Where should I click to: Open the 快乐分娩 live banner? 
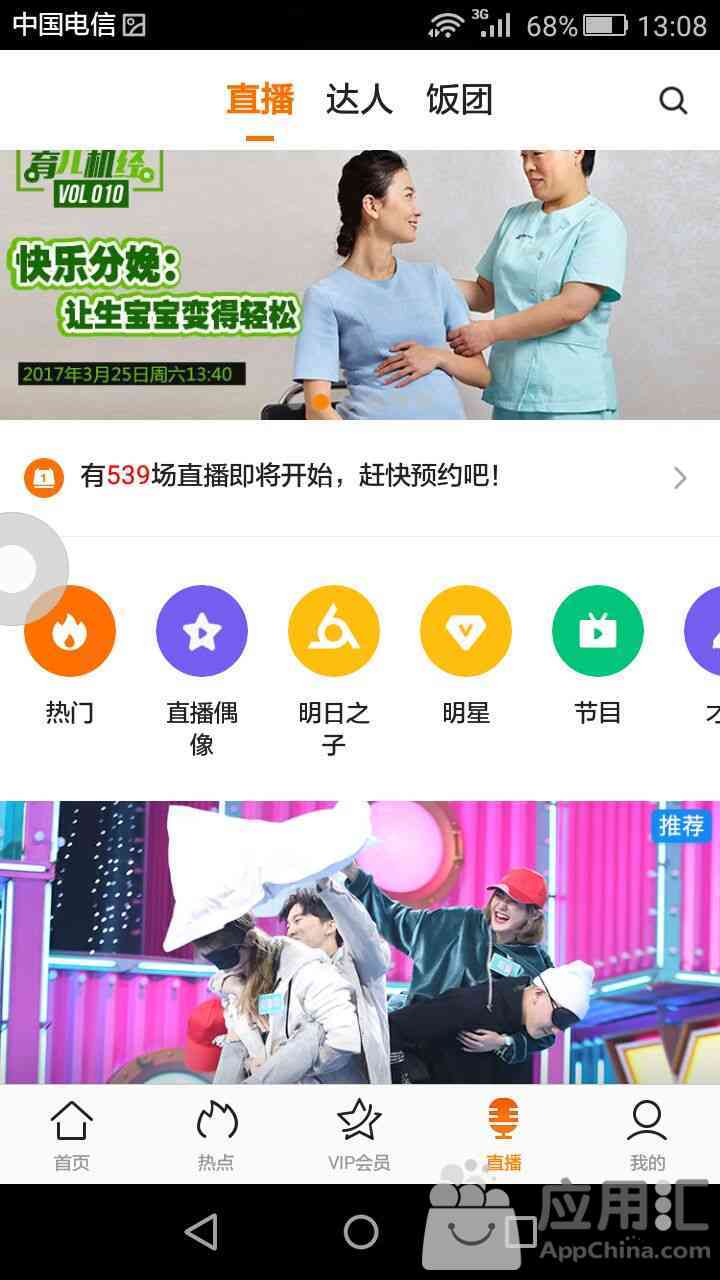tap(360, 285)
